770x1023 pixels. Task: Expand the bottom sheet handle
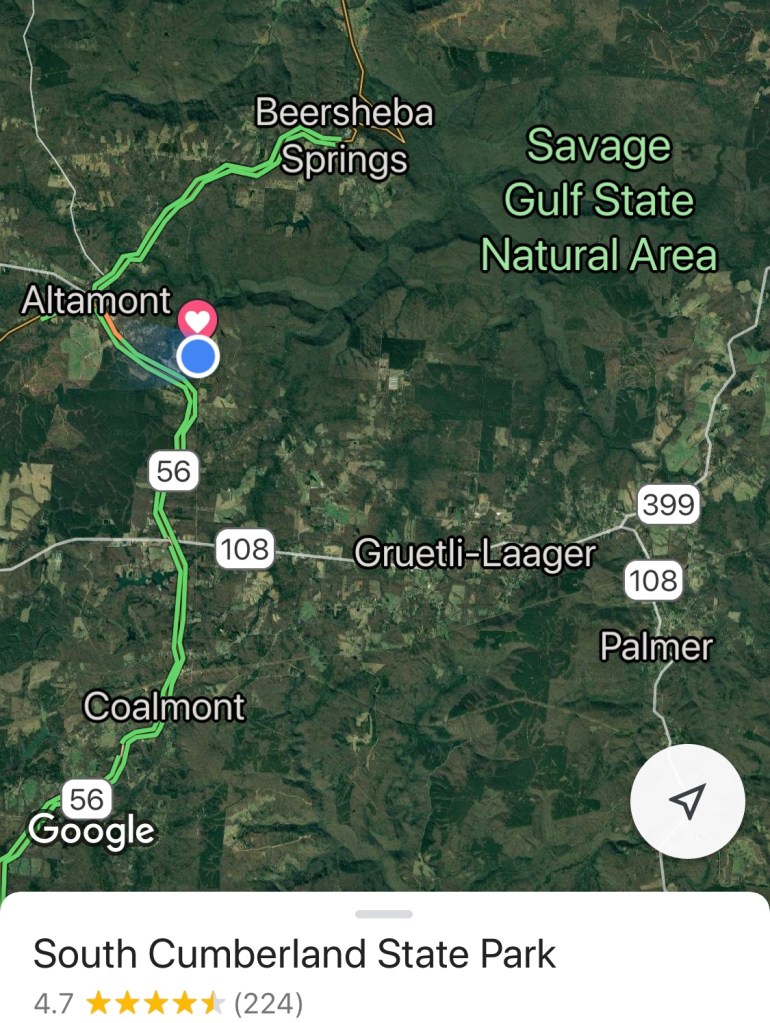pos(384,914)
